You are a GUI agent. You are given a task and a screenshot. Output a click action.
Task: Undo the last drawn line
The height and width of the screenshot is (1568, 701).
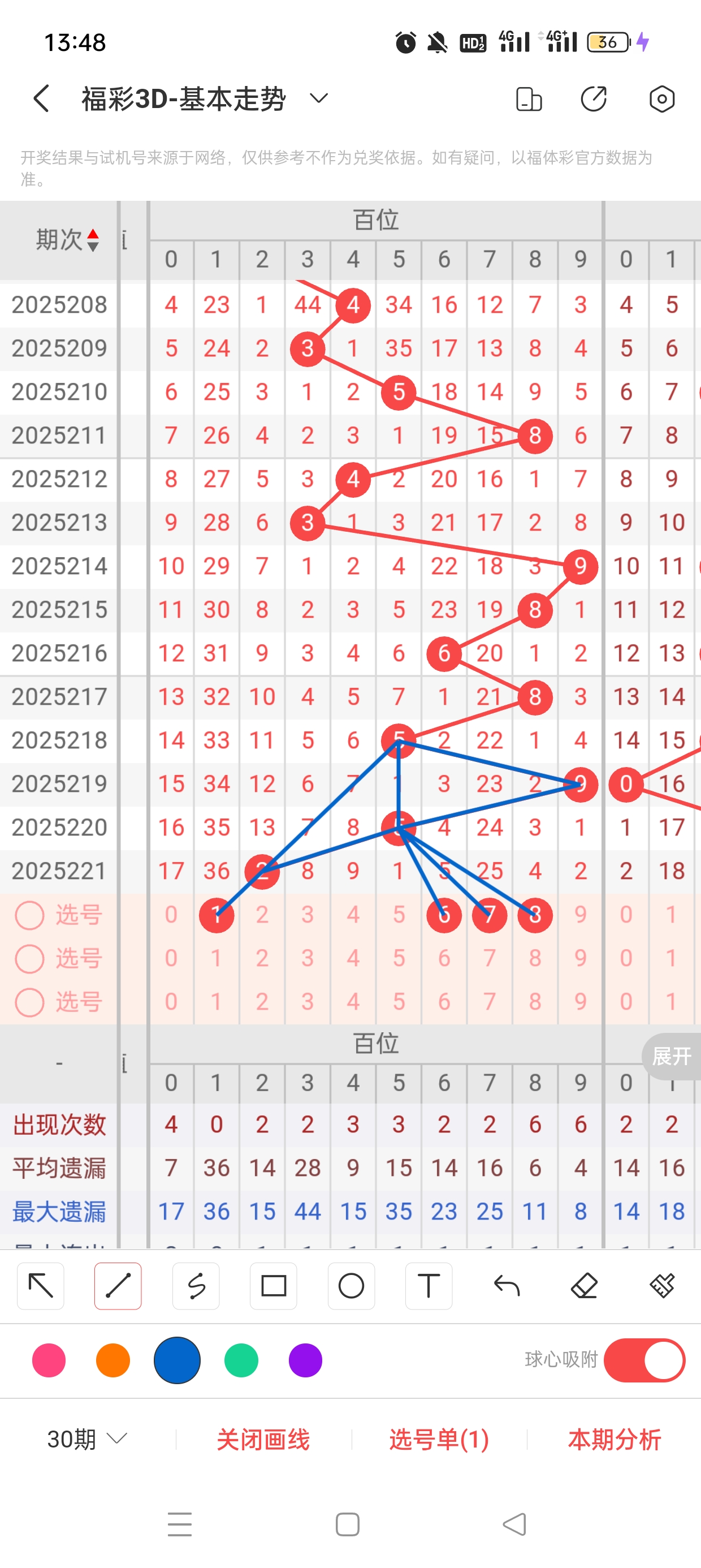507,1286
